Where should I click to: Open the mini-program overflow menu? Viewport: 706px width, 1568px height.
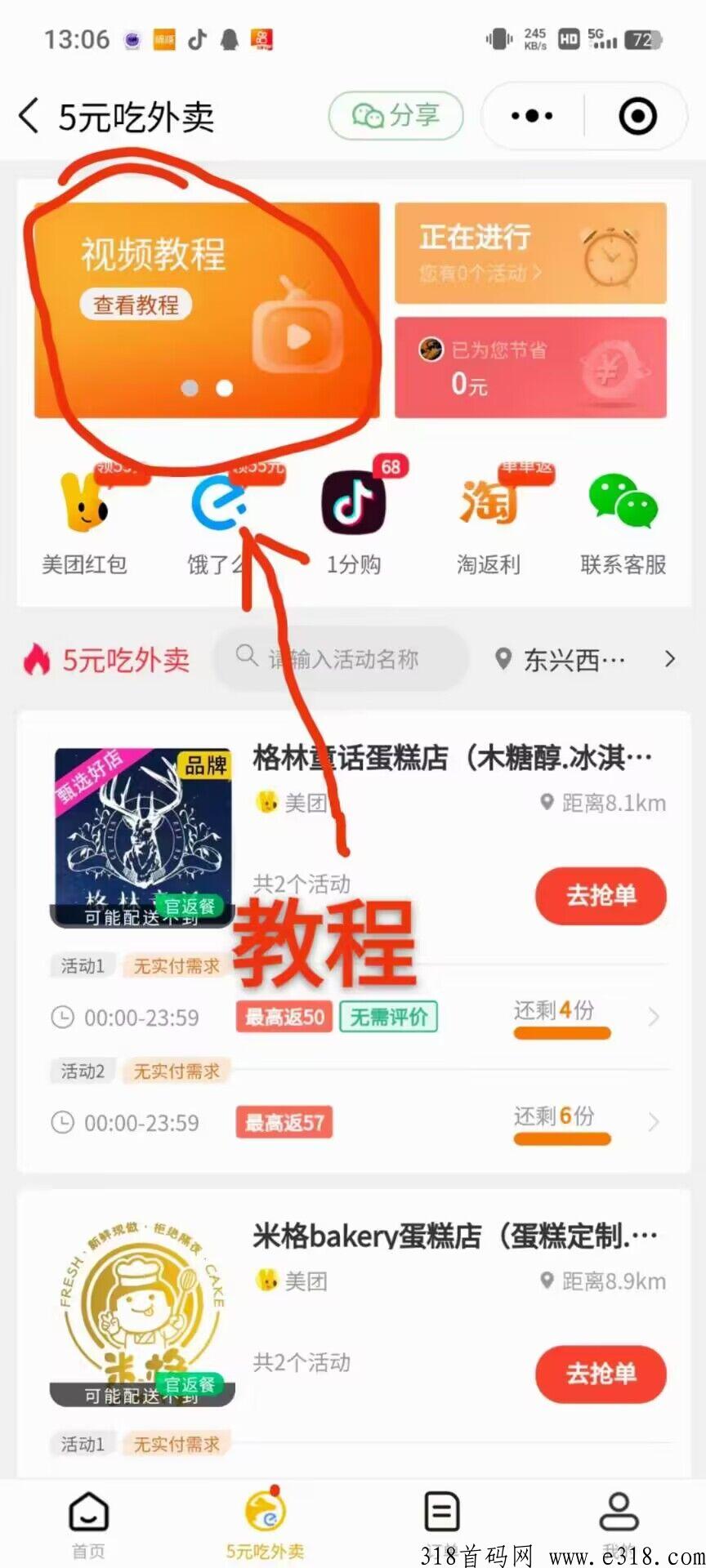532,116
